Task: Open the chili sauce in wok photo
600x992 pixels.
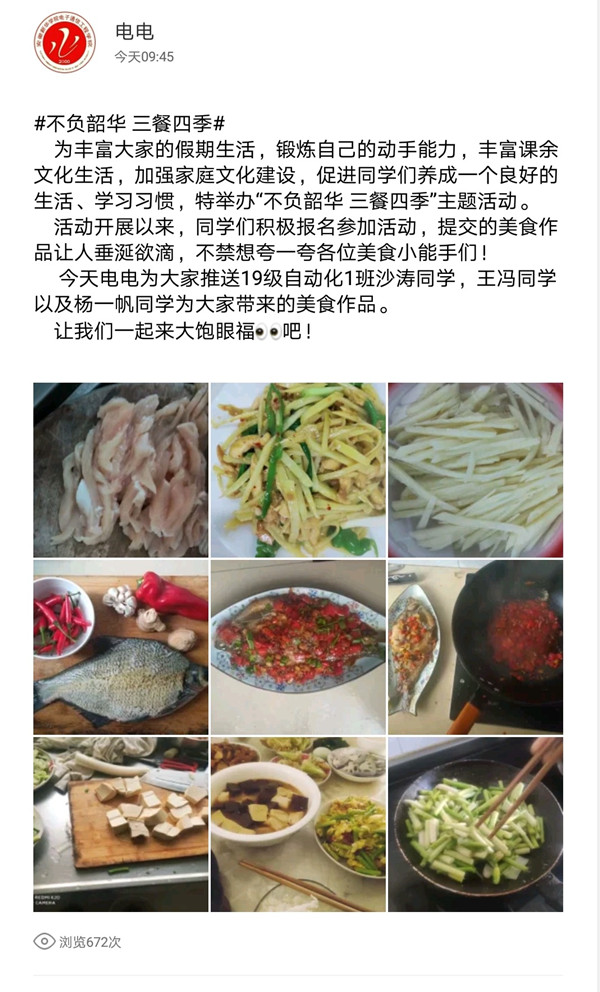Action: (475, 647)
